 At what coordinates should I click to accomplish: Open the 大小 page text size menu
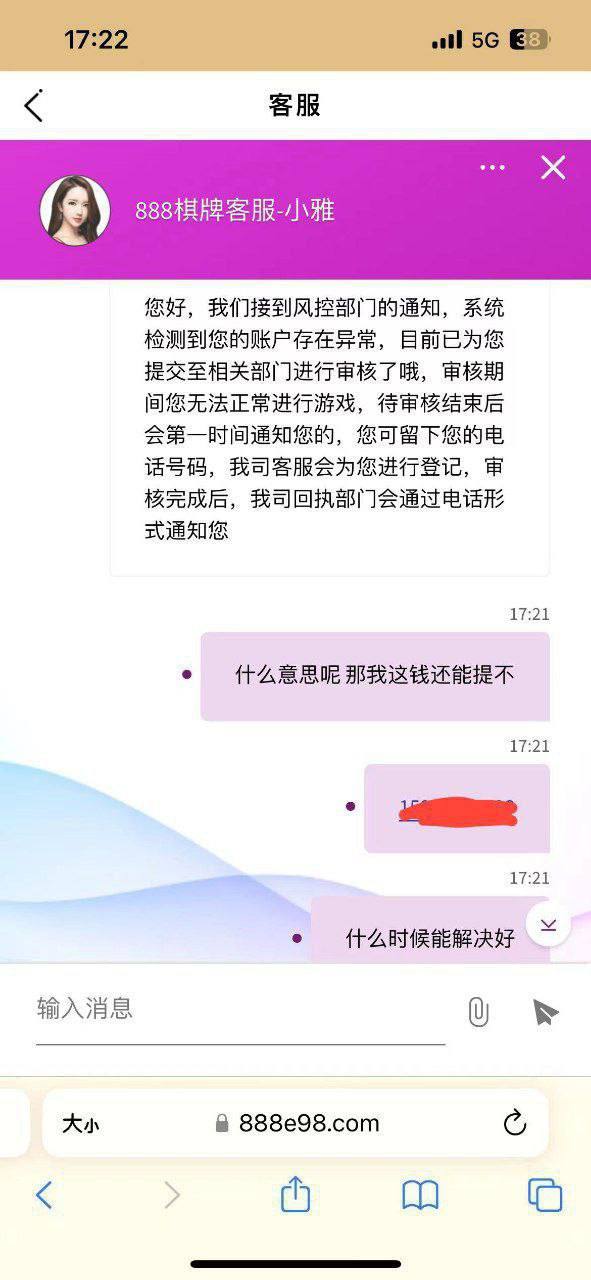[x=81, y=1124]
